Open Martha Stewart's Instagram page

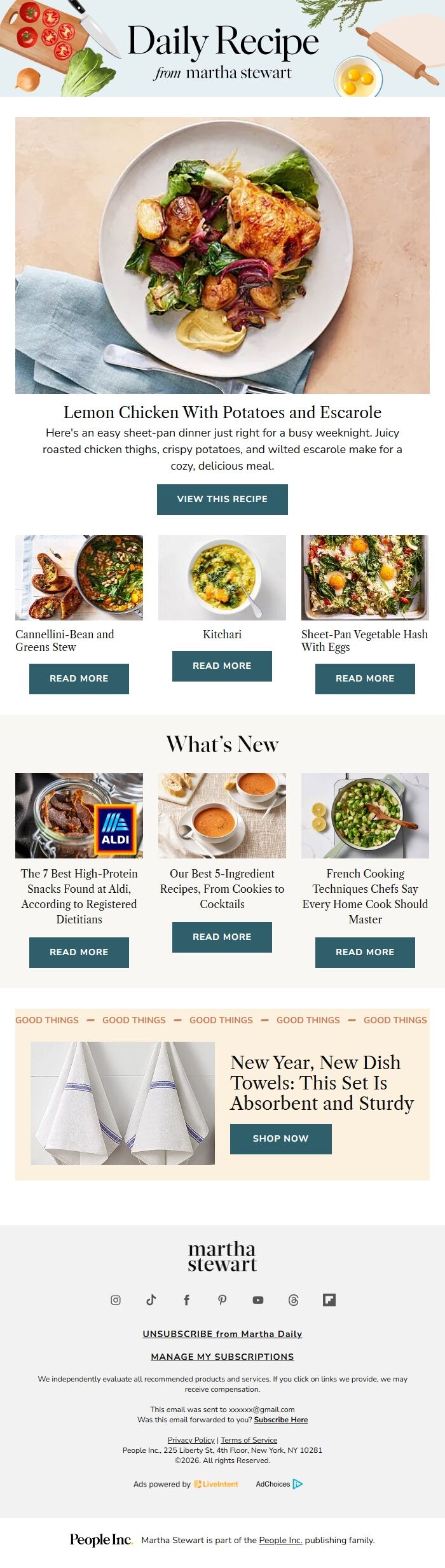coord(116,1300)
